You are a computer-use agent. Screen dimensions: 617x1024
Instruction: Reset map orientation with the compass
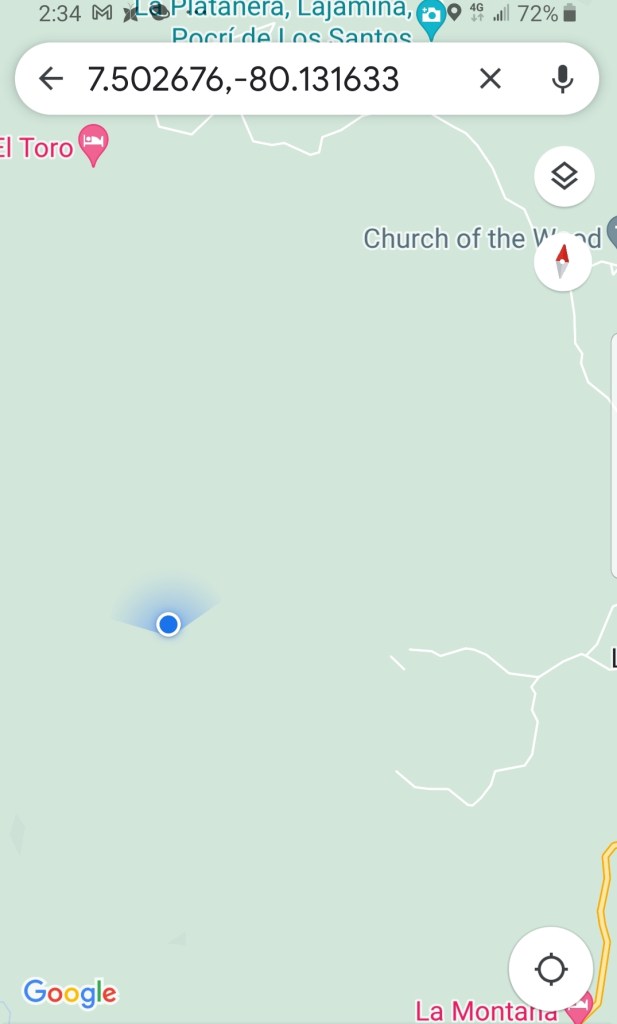(x=563, y=262)
